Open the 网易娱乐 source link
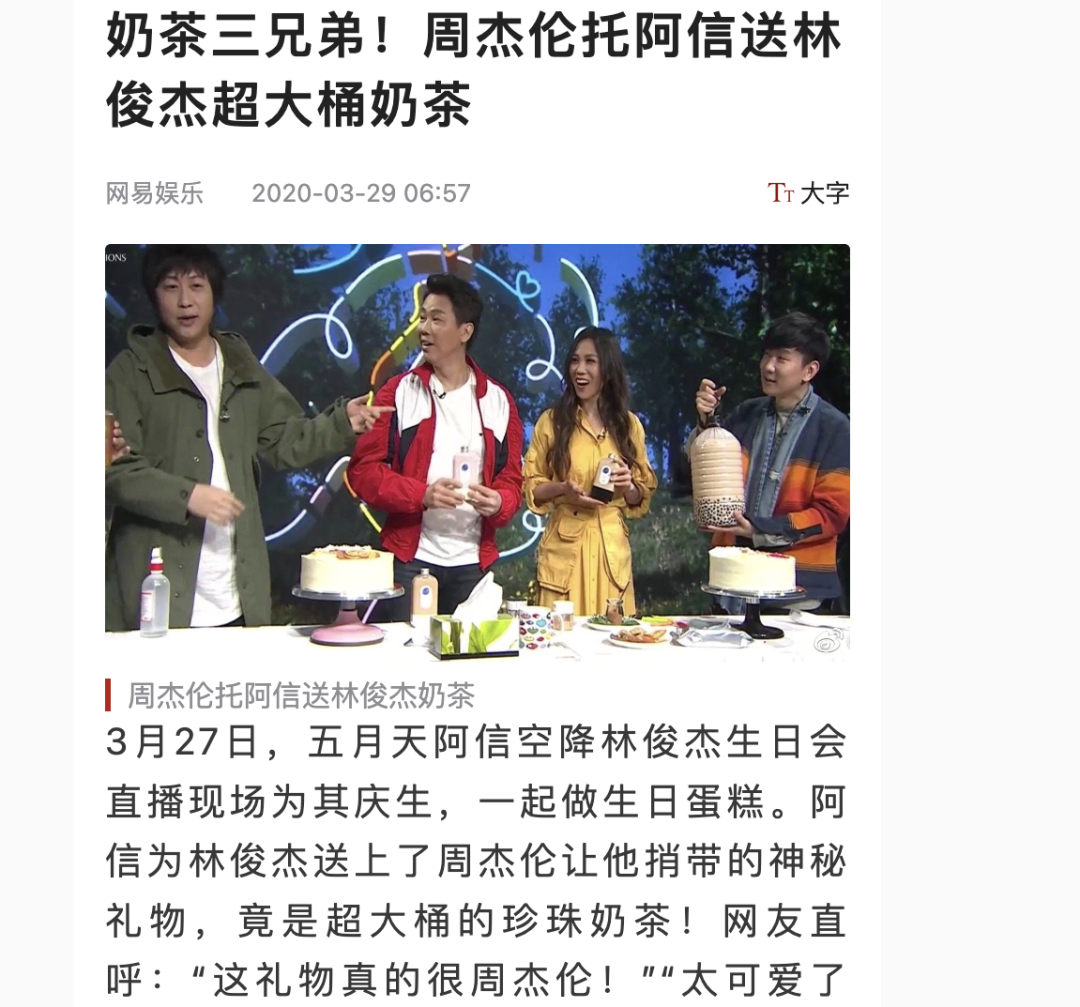This screenshot has height=1007, width=1080. (x=154, y=193)
